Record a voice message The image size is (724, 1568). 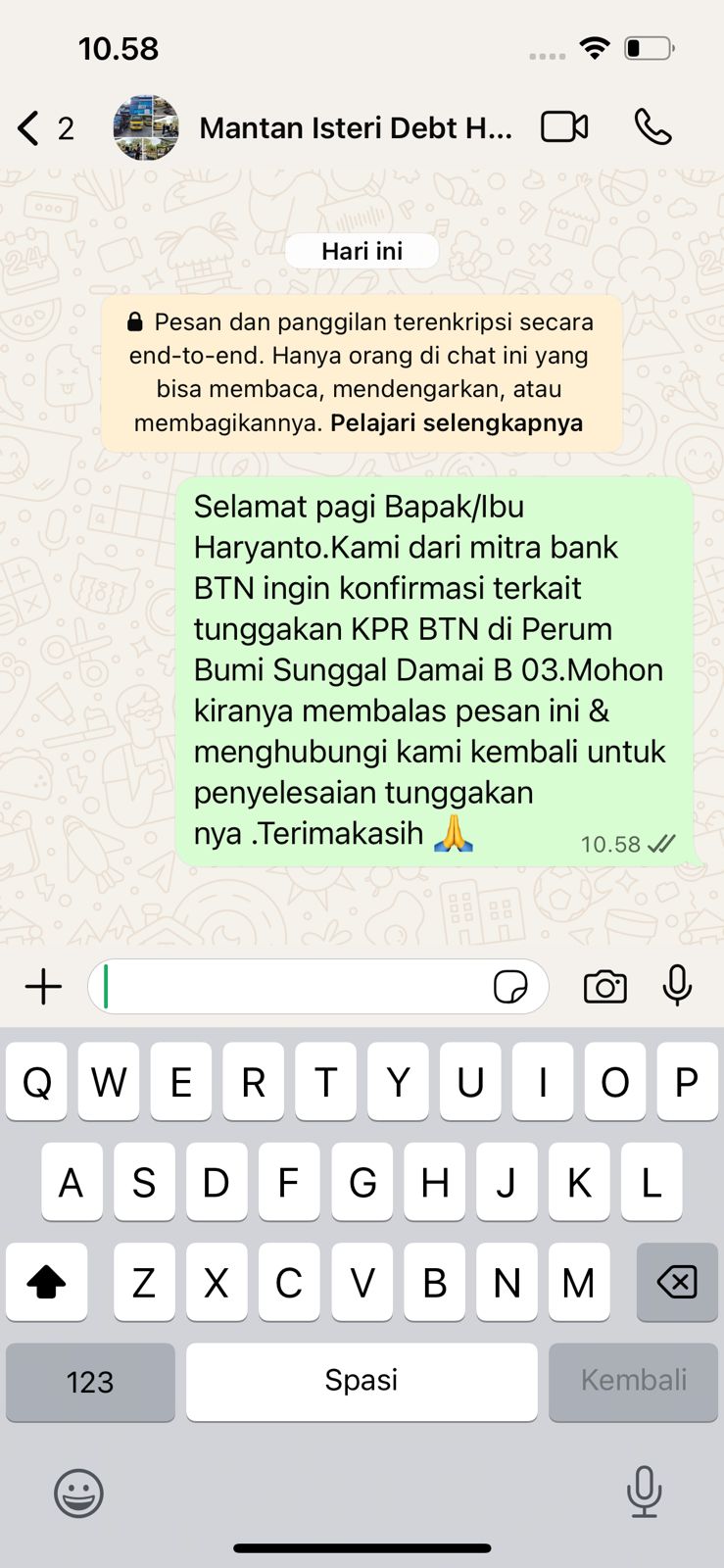click(677, 986)
